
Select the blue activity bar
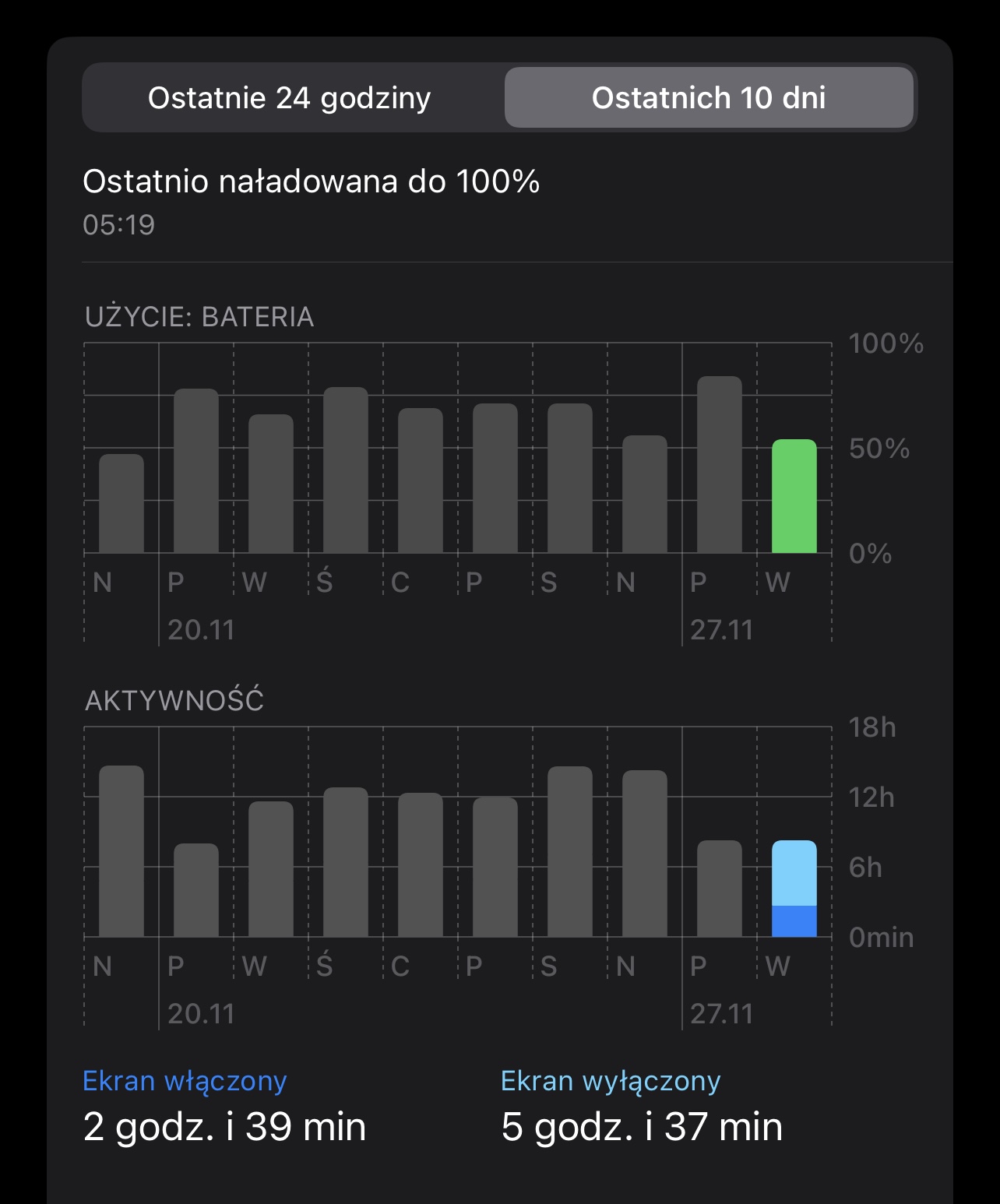[x=794, y=889]
